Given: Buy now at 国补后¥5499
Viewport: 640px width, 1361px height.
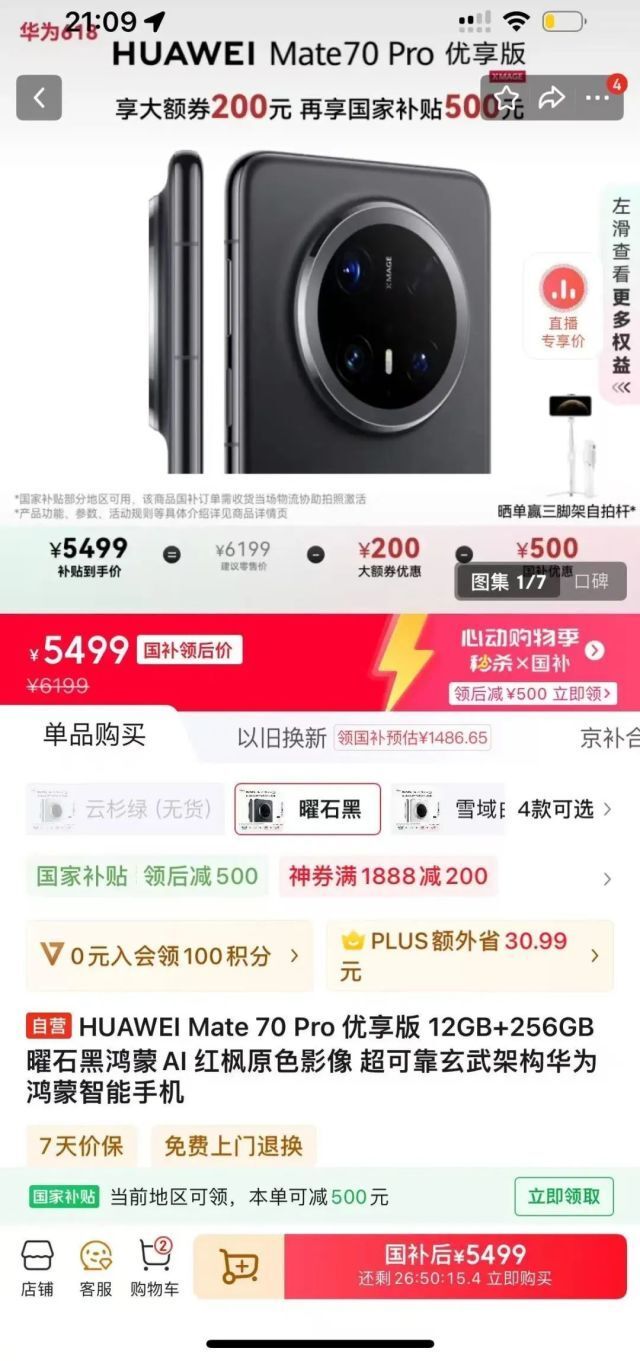Looking at the screenshot, I should [x=455, y=1266].
